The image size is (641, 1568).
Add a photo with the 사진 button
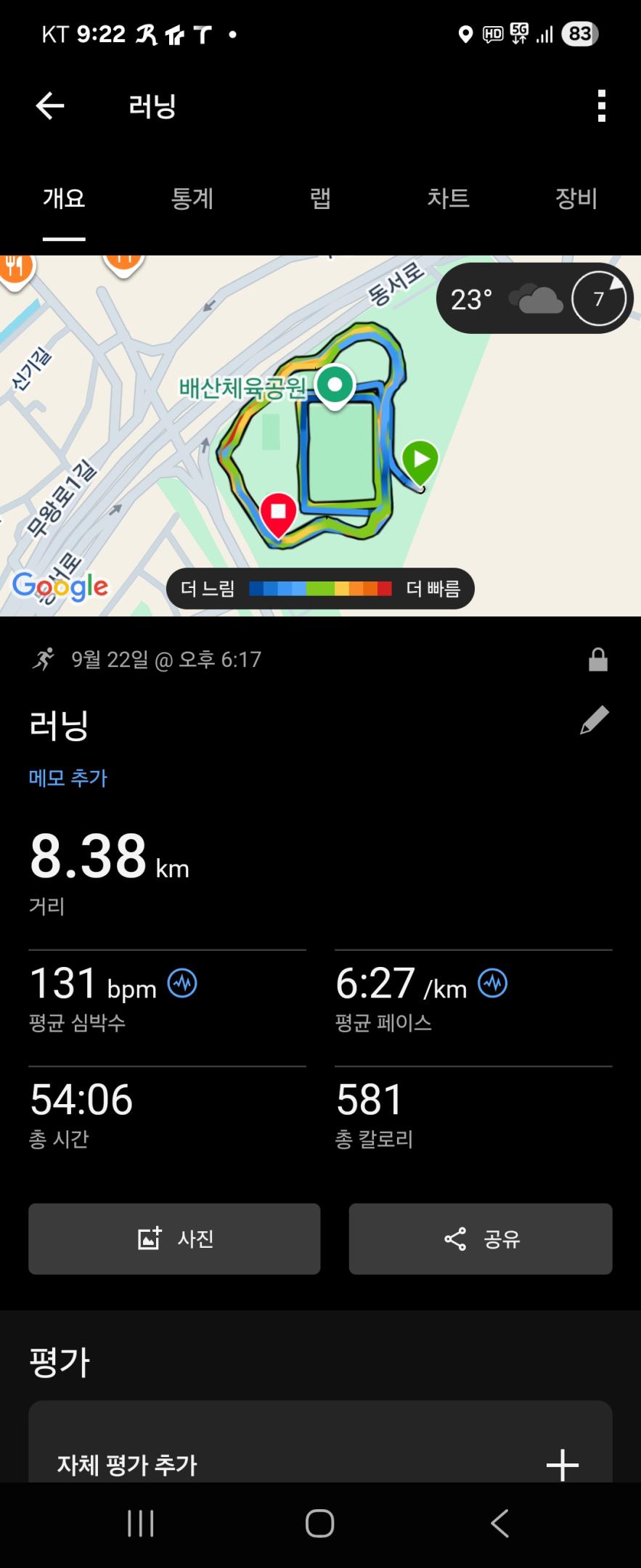pos(174,1238)
